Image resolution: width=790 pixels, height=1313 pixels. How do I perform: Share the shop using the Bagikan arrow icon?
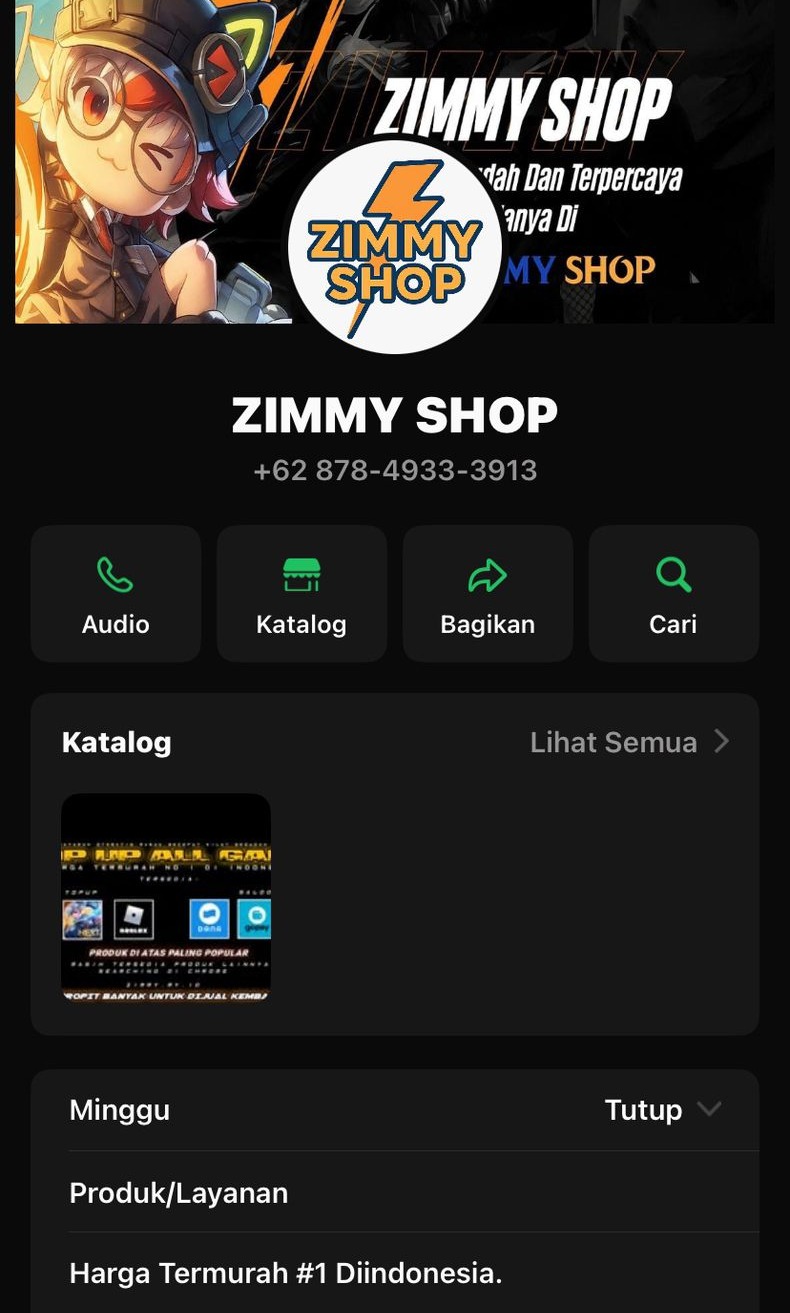[x=487, y=574]
